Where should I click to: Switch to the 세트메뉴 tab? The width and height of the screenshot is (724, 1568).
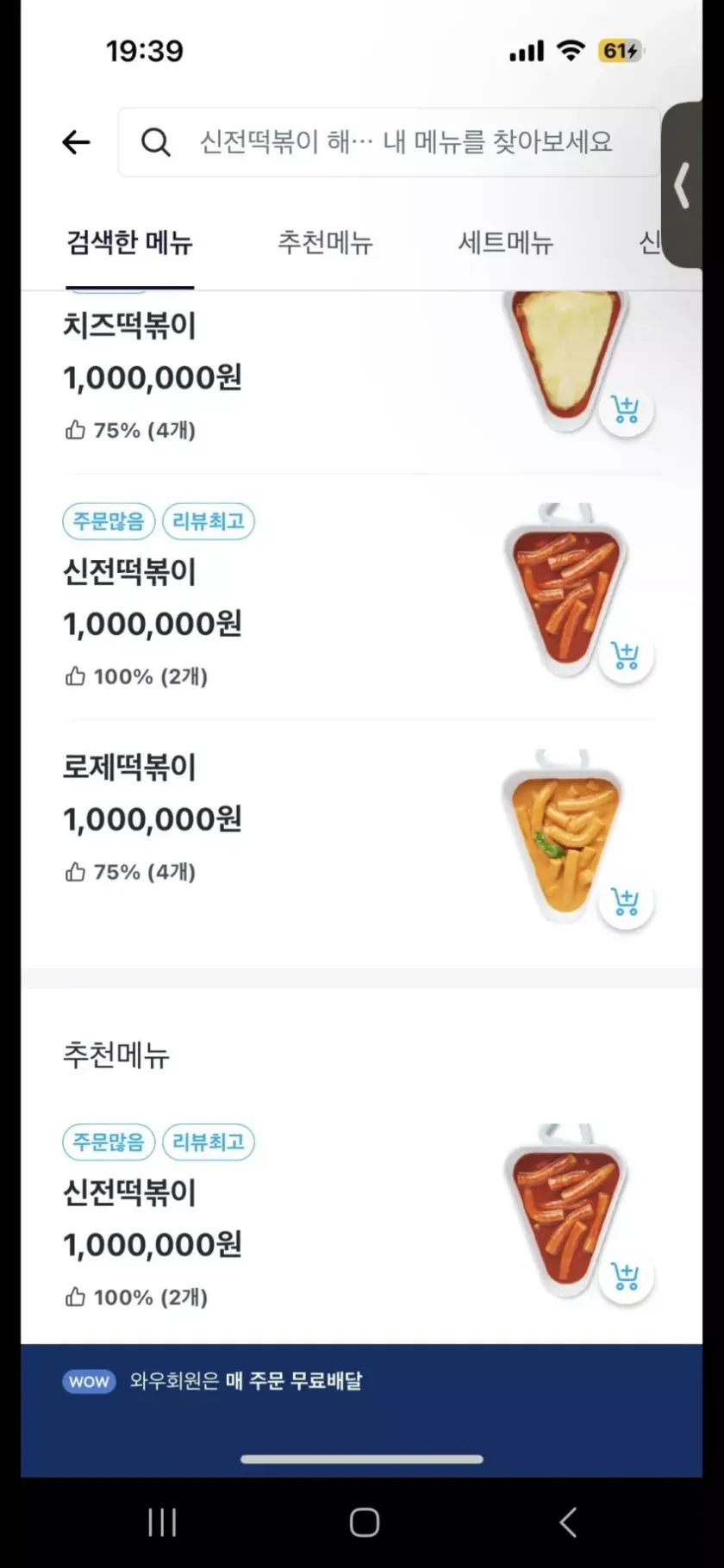(x=505, y=243)
